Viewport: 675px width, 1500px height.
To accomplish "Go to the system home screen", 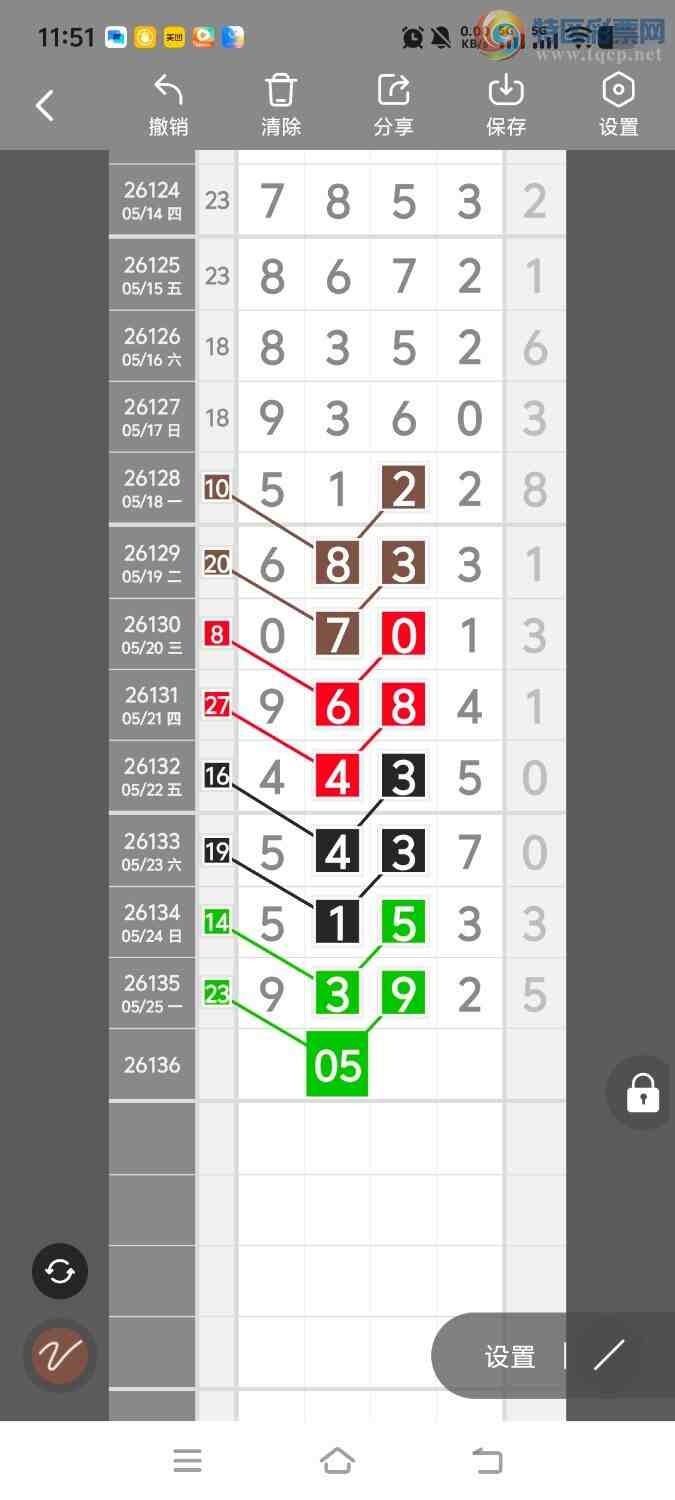I will pyautogui.click(x=337, y=1461).
